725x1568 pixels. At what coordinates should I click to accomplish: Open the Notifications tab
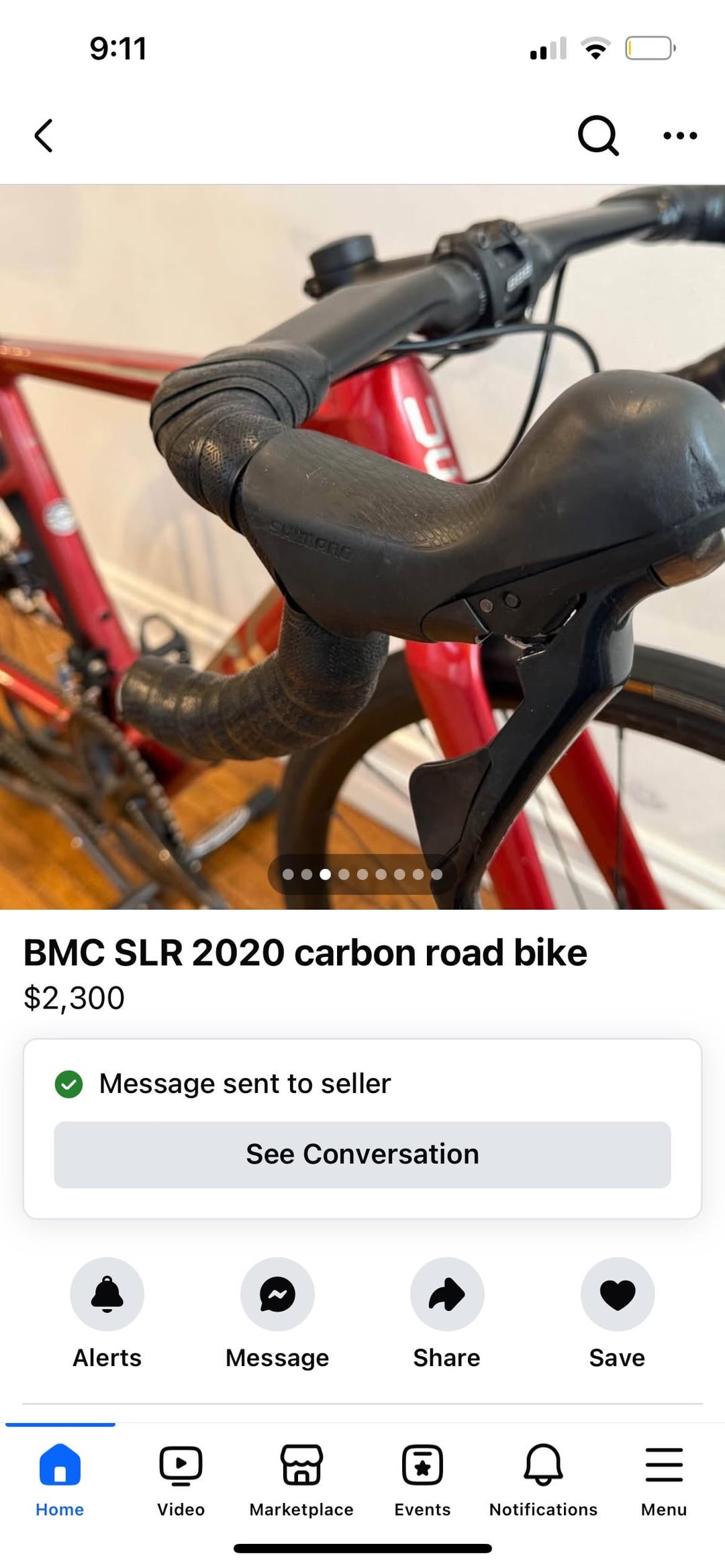(543, 1480)
